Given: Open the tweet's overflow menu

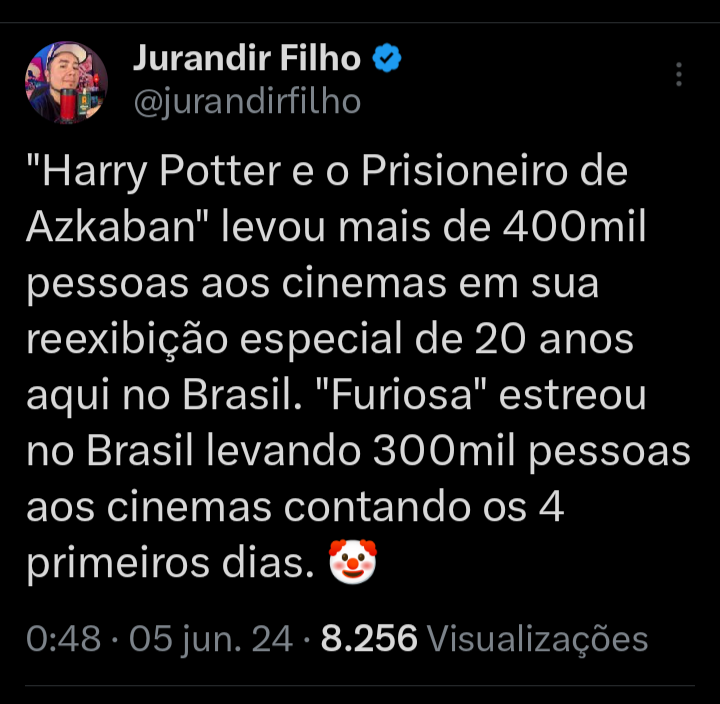Looking at the screenshot, I should pyautogui.click(x=679, y=75).
